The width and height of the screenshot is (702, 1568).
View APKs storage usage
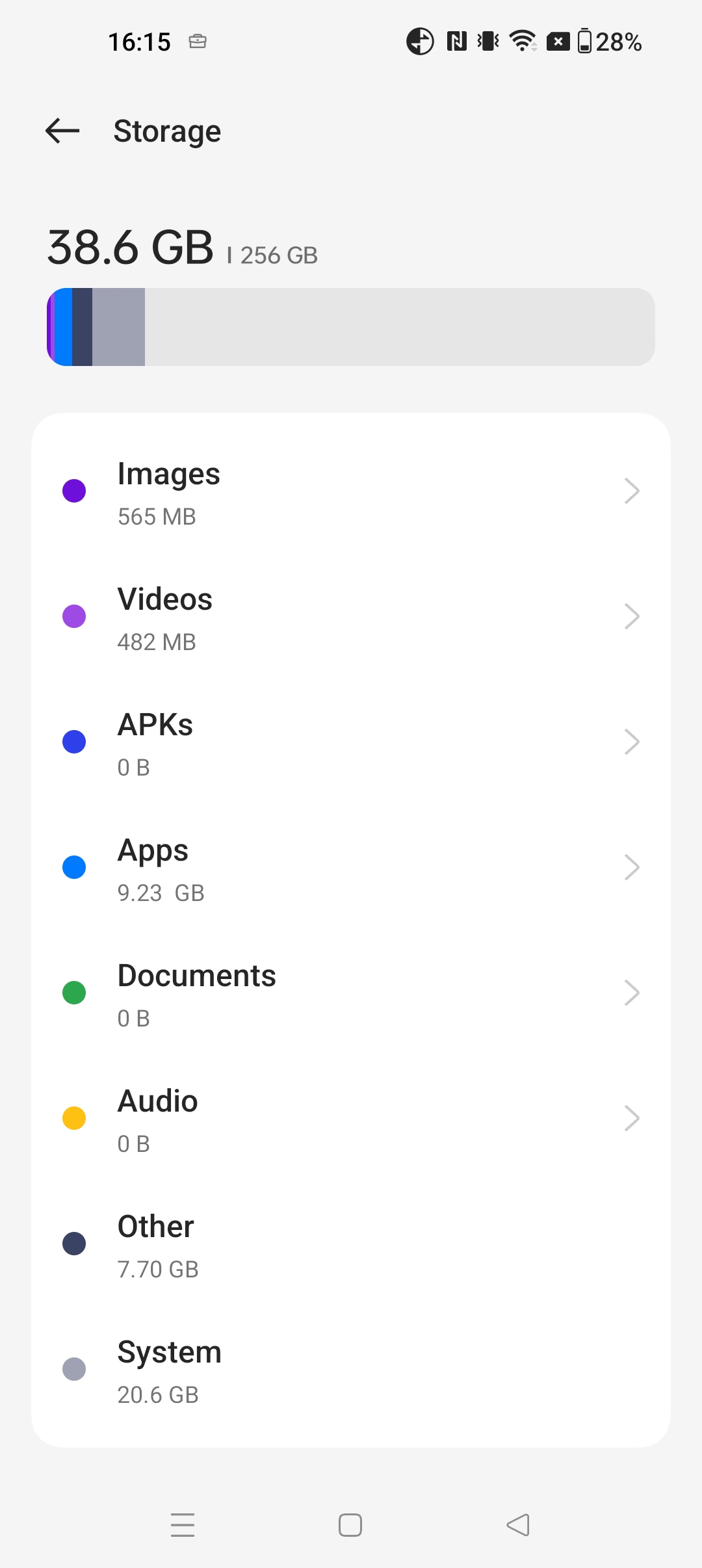[351, 743]
